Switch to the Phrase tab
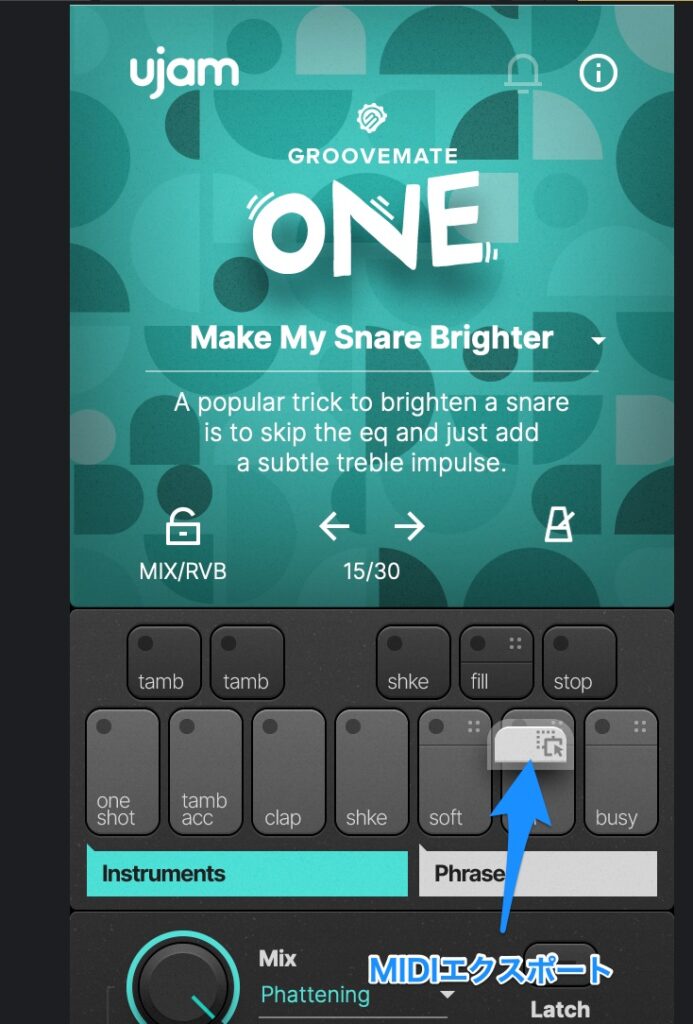The image size is (693, 1024). pyautogui.click(x=537, y=873)
